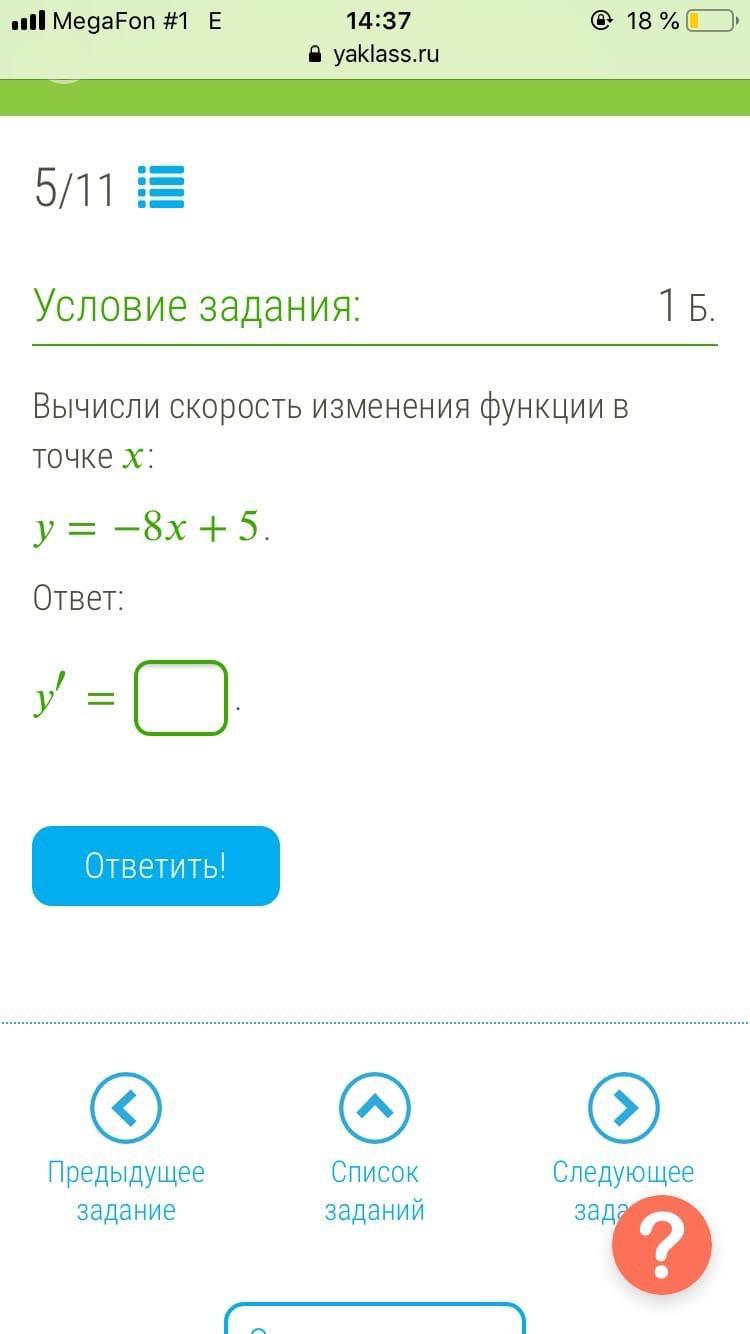750x1334 pixels.
Task: Tap the yaklass.ru address bar
Action: click(375, 54)
